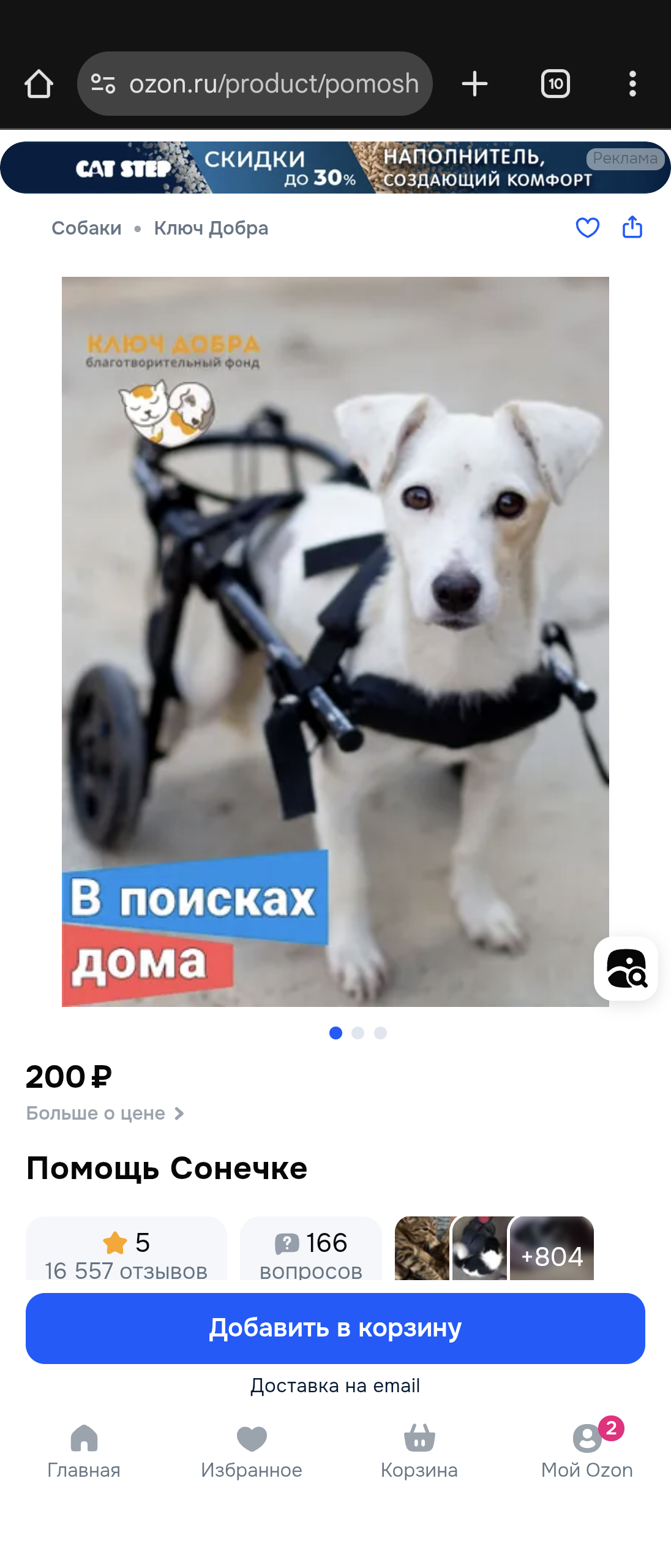The height and width of the screenshot is (1568, 671).
Task: Show the 10 open browser tabs
Action: click(x=555, y=84)
